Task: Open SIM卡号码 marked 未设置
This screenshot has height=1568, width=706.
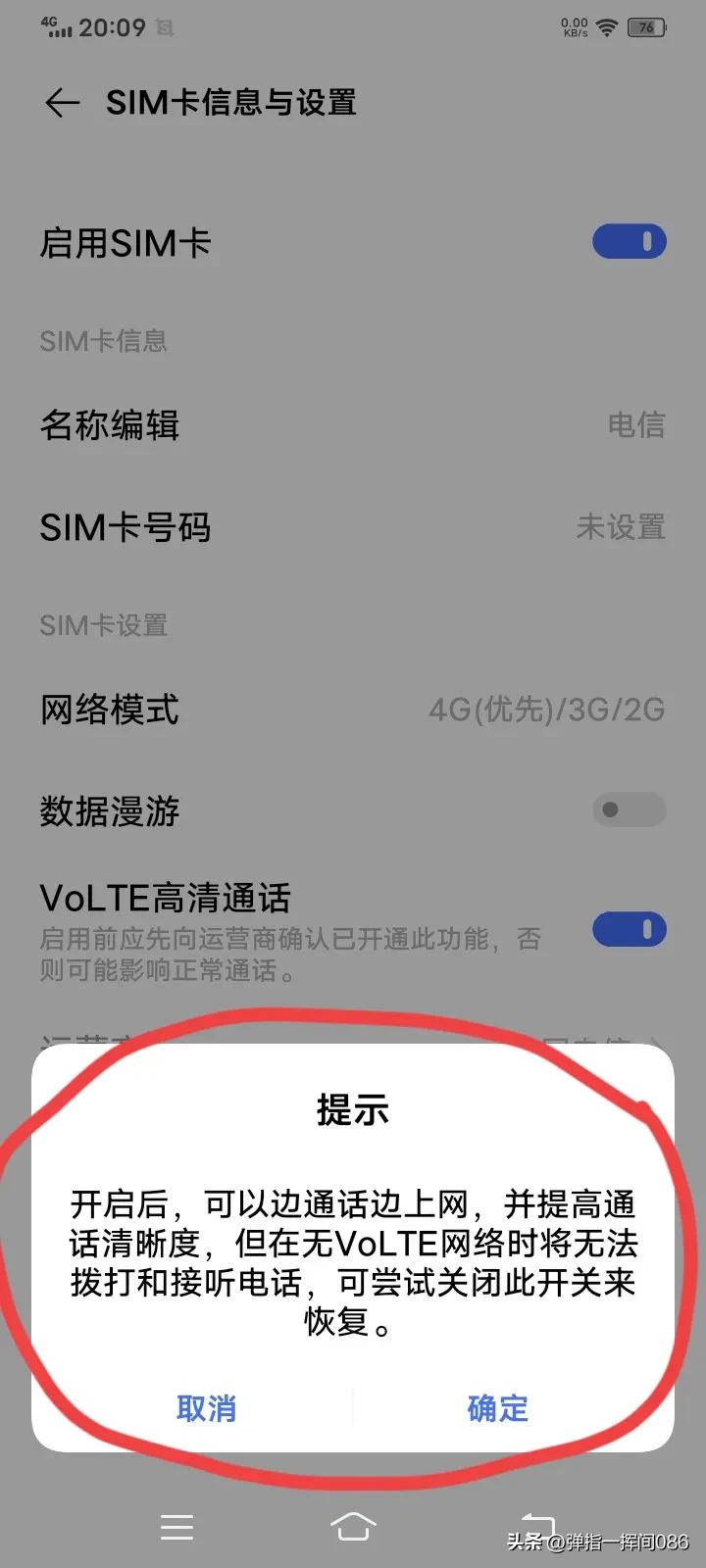Action: (353, 528)
